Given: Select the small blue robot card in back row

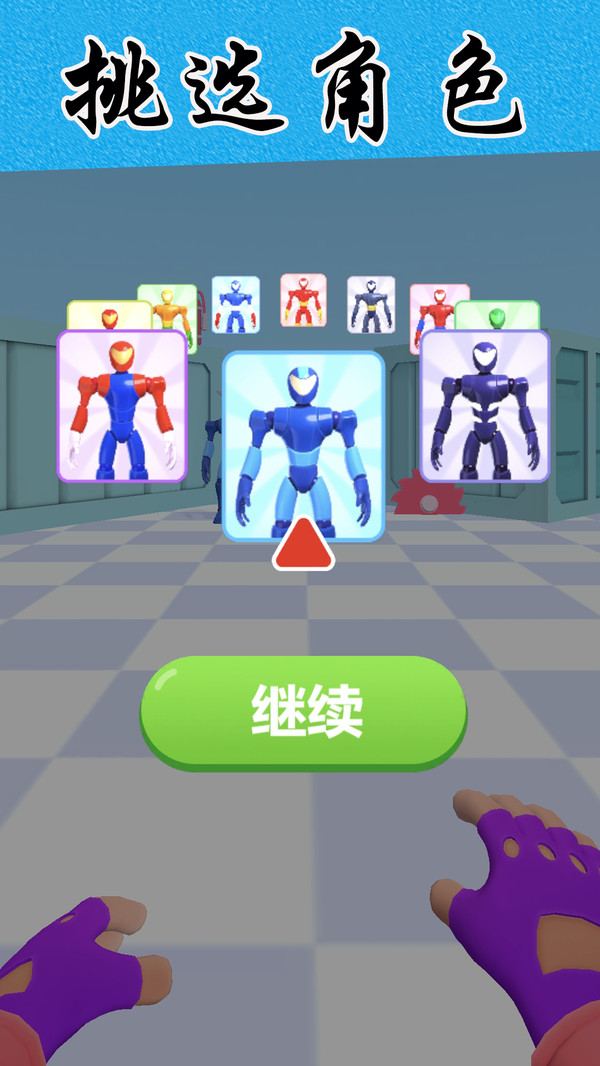Looking at the screenshot, I should click(236, 304).
